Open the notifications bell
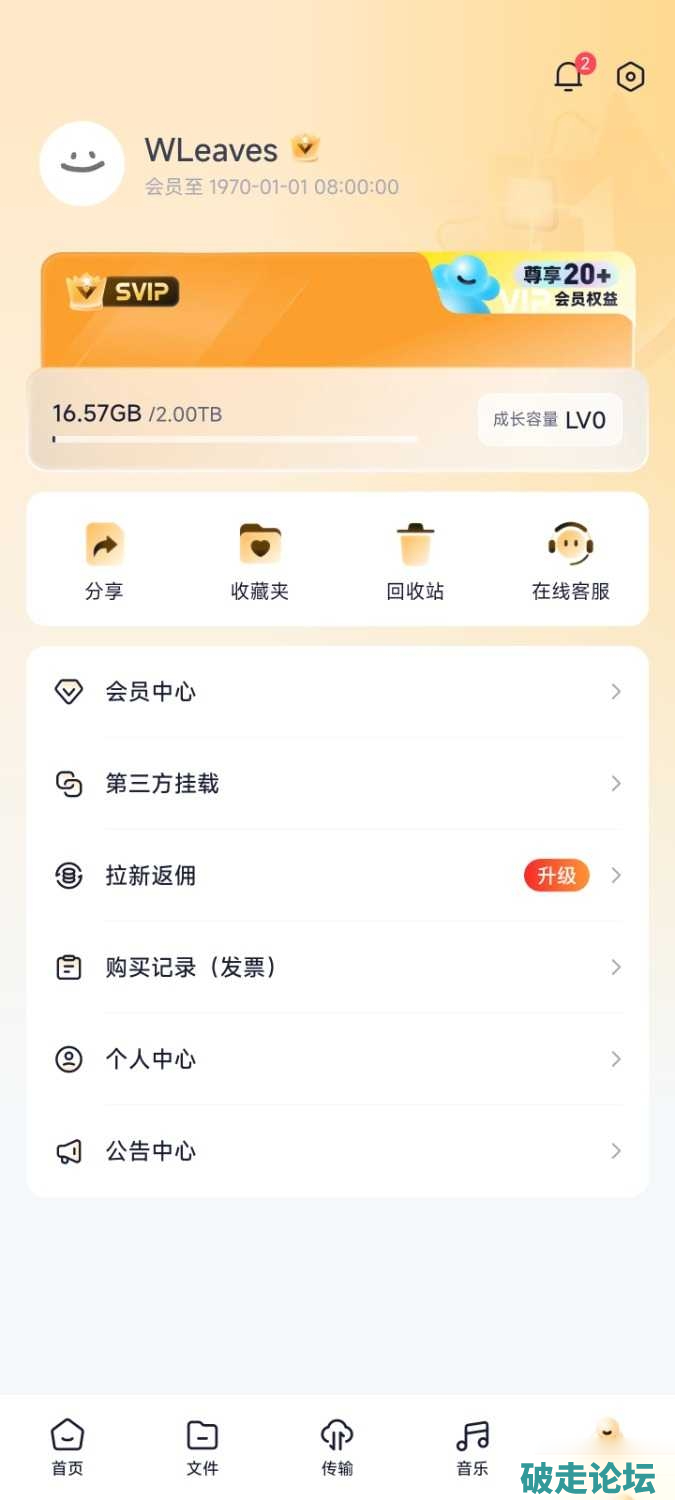The height and width of the screenshot is (1500, 675). pos(569,76)
